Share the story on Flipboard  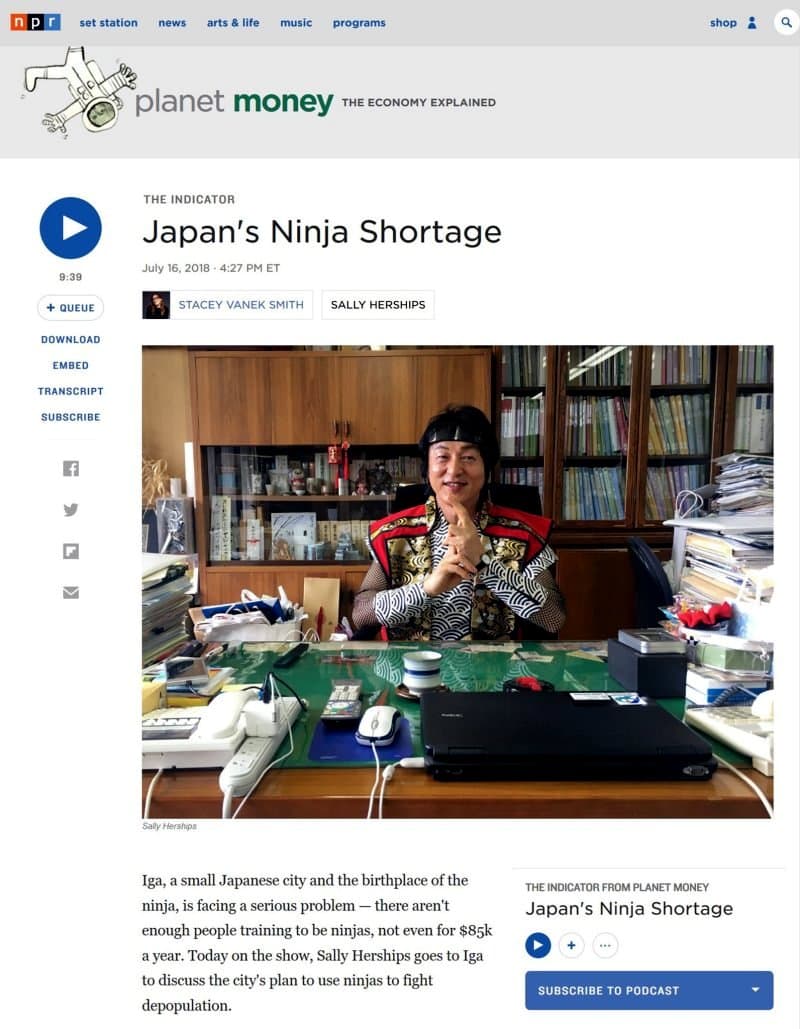pyautogui.click(x=70, y=551)
